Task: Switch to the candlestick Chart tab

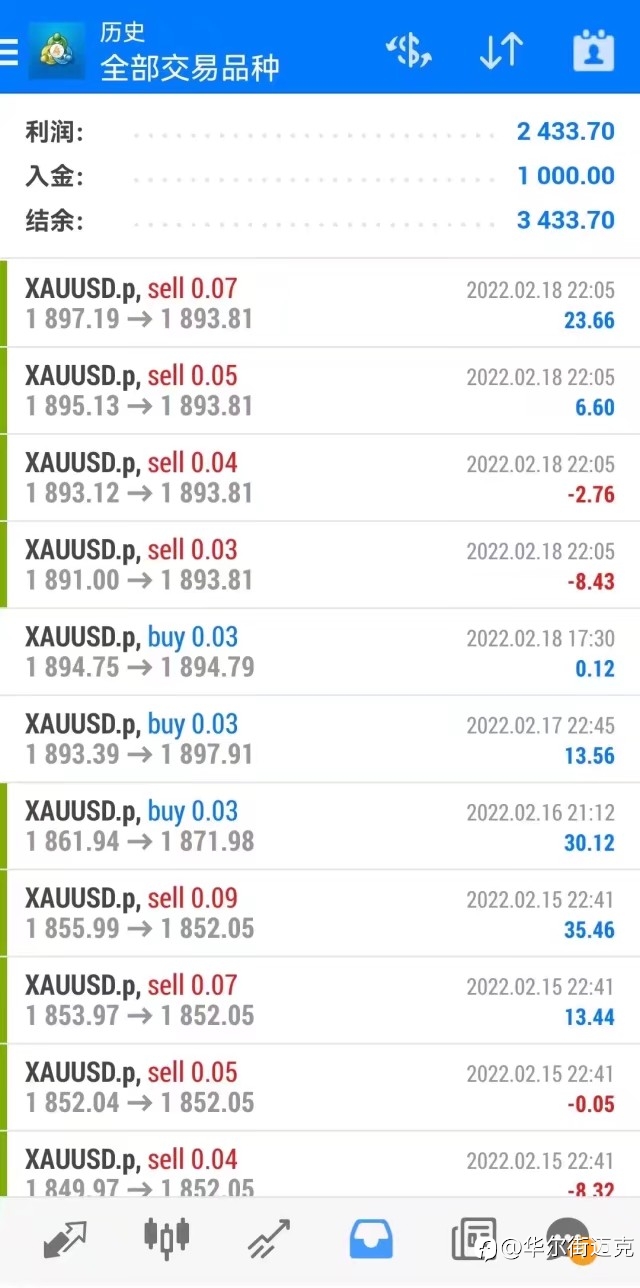Action: point(166,1237)
